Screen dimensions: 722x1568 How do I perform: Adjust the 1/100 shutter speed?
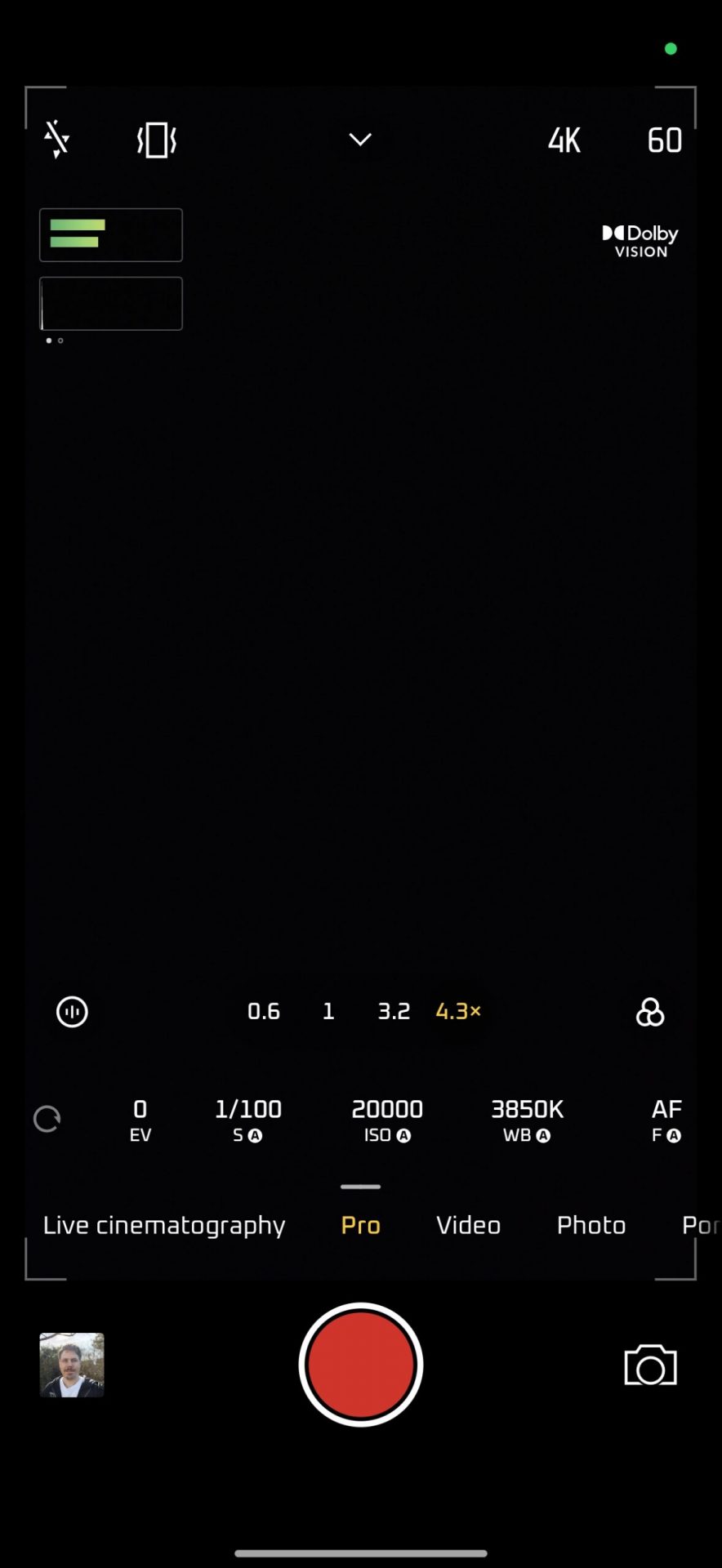click(x=247, y=1120)
